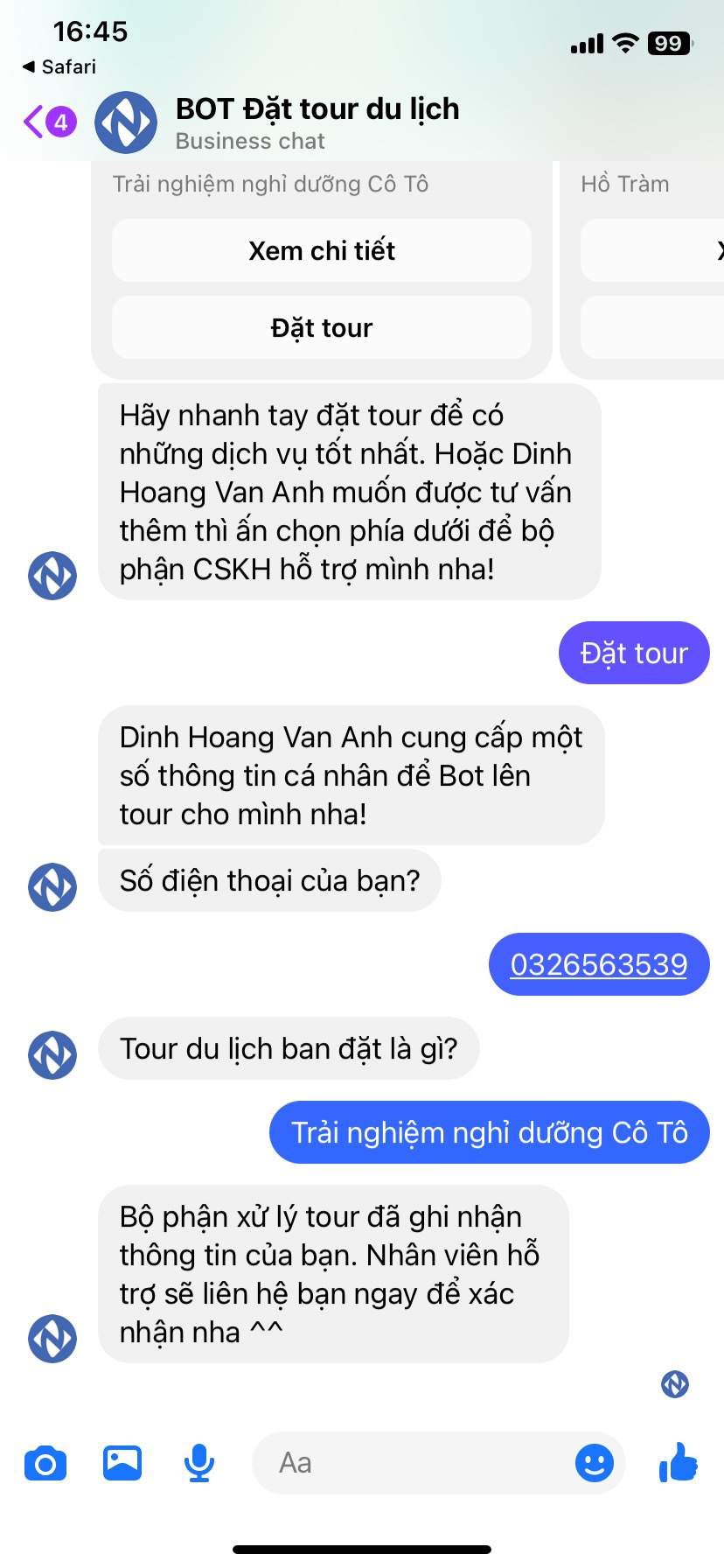Tap Xem chi tiết for the Cô Tô tour
Image resolution: width=724 pixels, height=1568 pixels.
tap(321, 251)
